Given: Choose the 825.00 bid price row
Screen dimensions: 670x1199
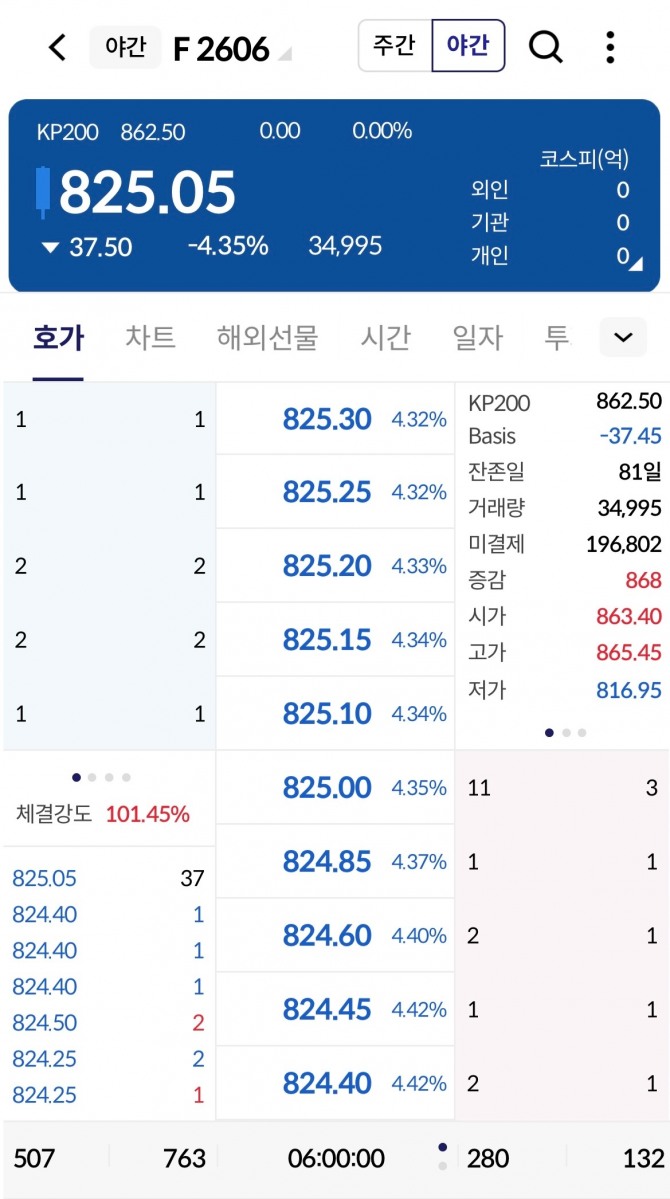Looking at the screenshot, I should [335, 788].
